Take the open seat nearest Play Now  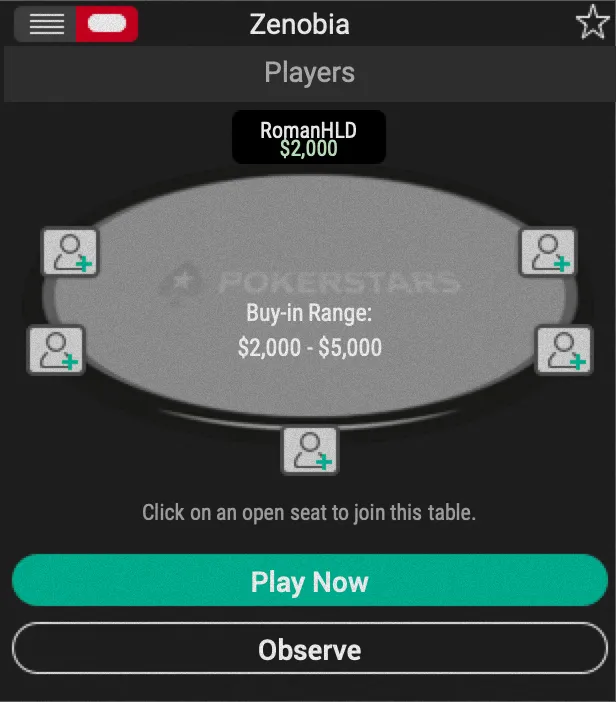point(310,450)
